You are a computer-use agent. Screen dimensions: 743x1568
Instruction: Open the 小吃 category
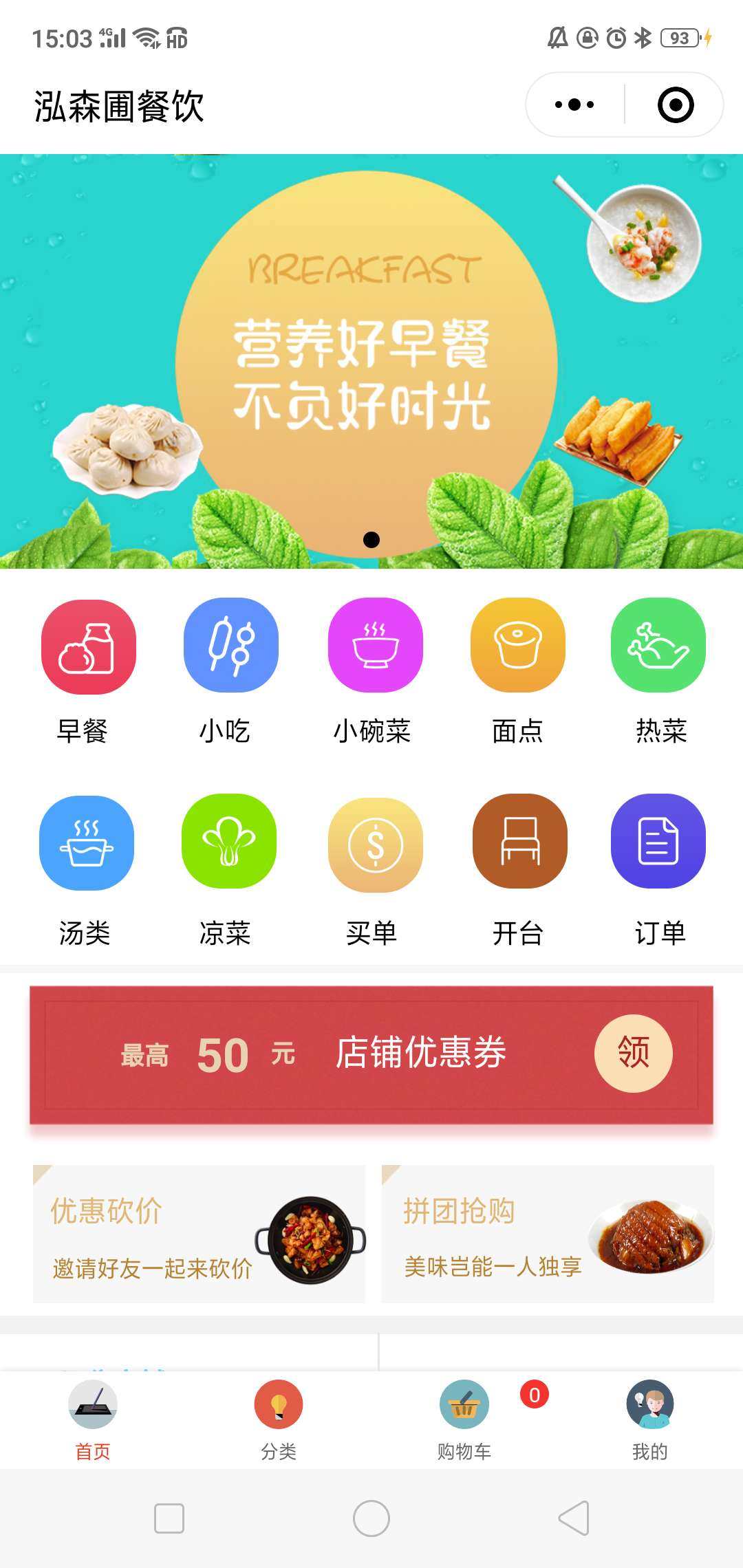tap(230, 646)
